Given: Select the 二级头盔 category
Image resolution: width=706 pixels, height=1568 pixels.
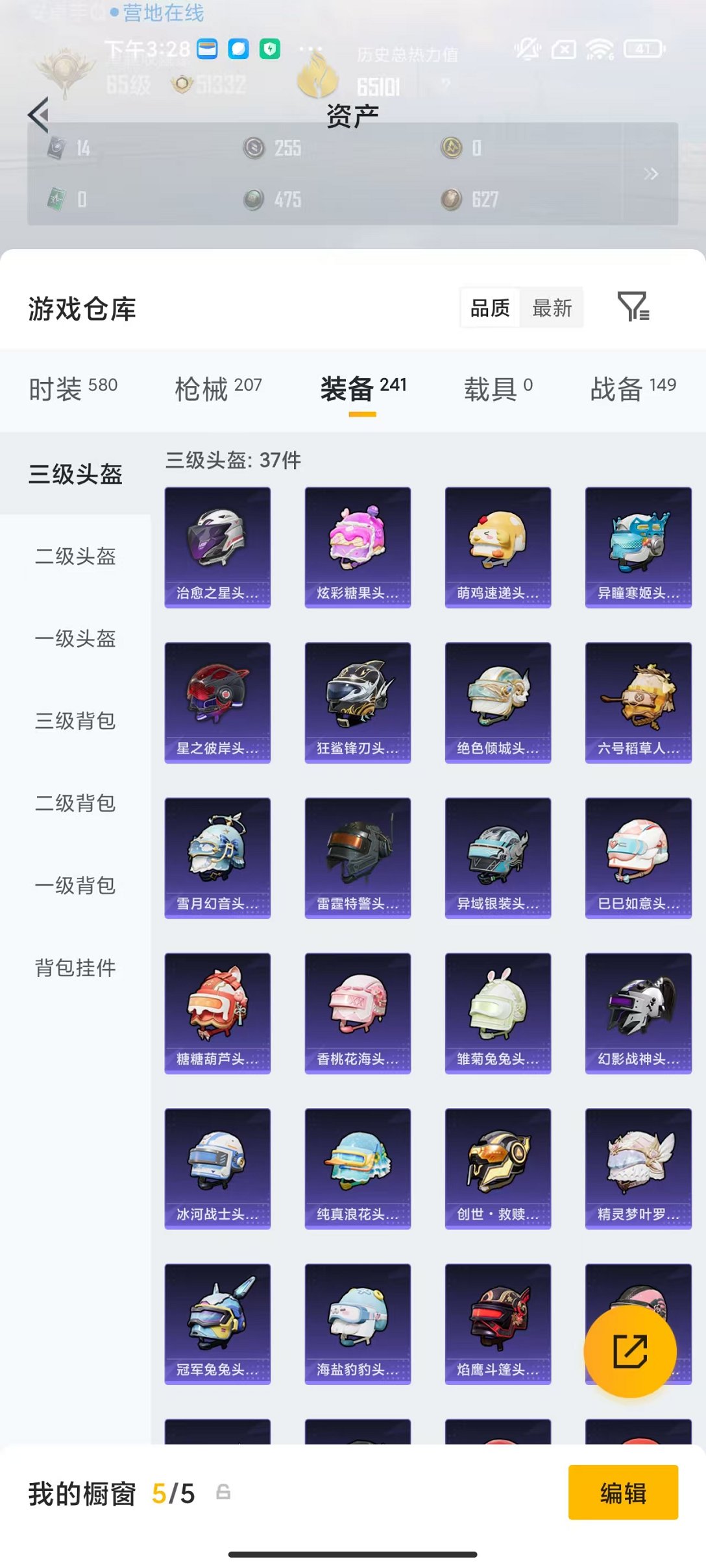Looking at the screenshot, I should [x=75, y=557].
